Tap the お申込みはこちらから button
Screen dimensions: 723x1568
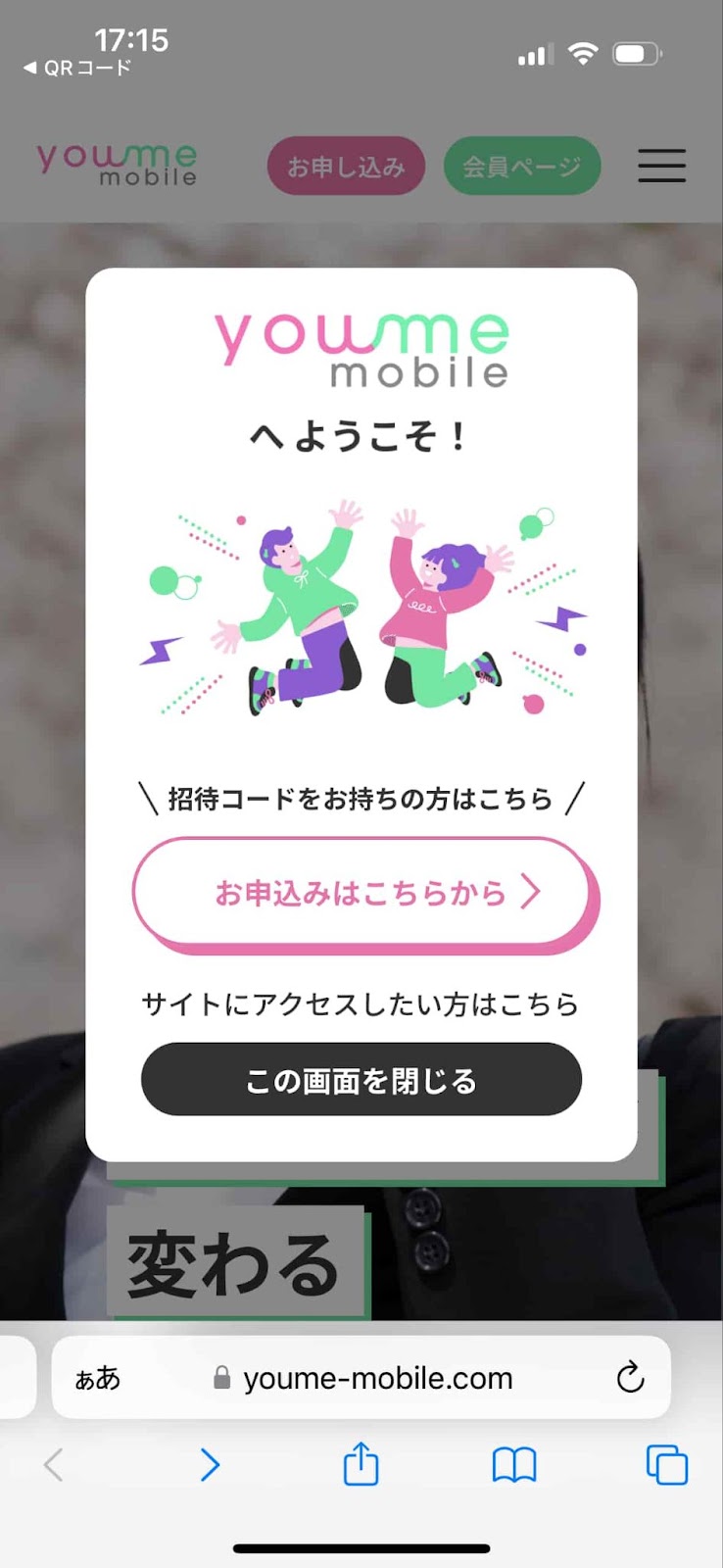[x=361, y=893]
